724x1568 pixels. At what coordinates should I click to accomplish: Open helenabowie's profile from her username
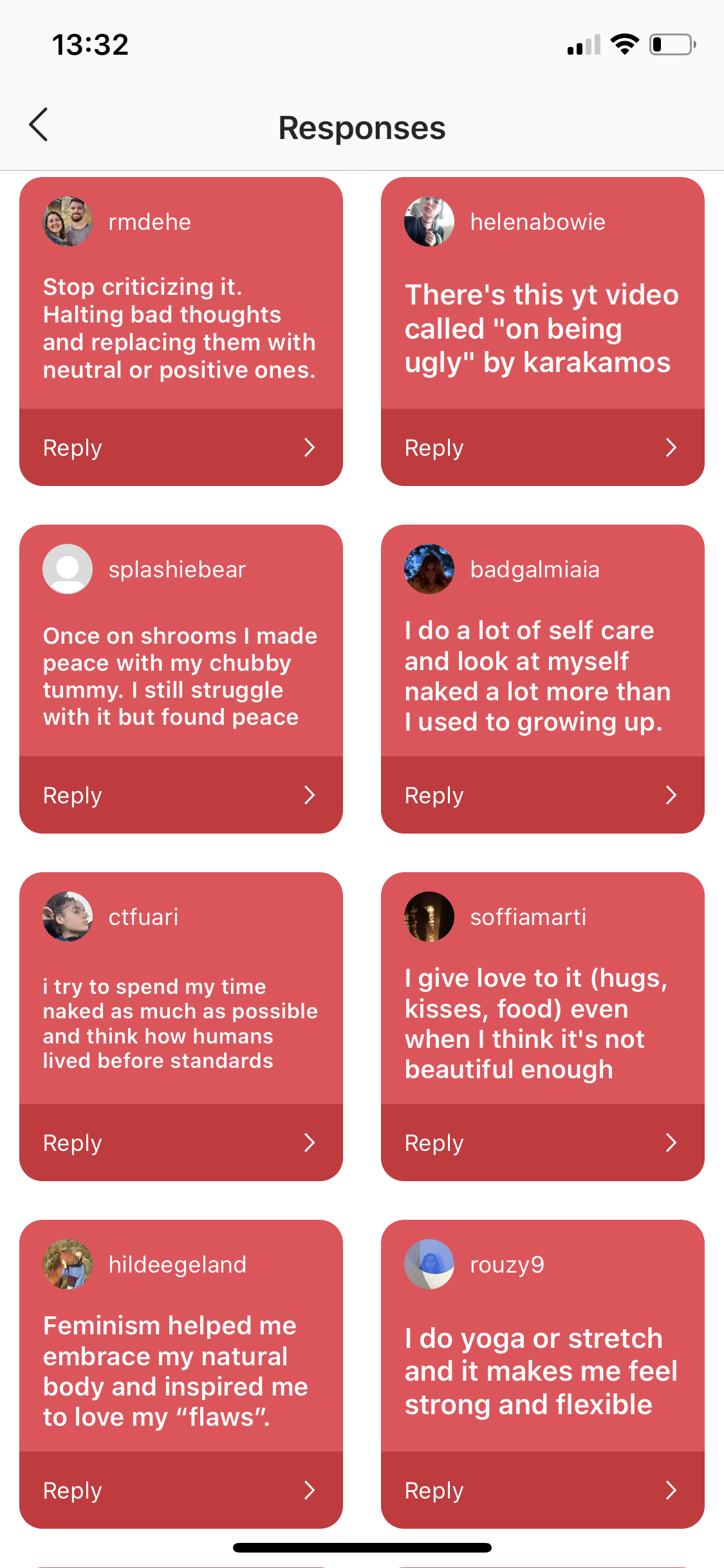(x=537, y=222)
